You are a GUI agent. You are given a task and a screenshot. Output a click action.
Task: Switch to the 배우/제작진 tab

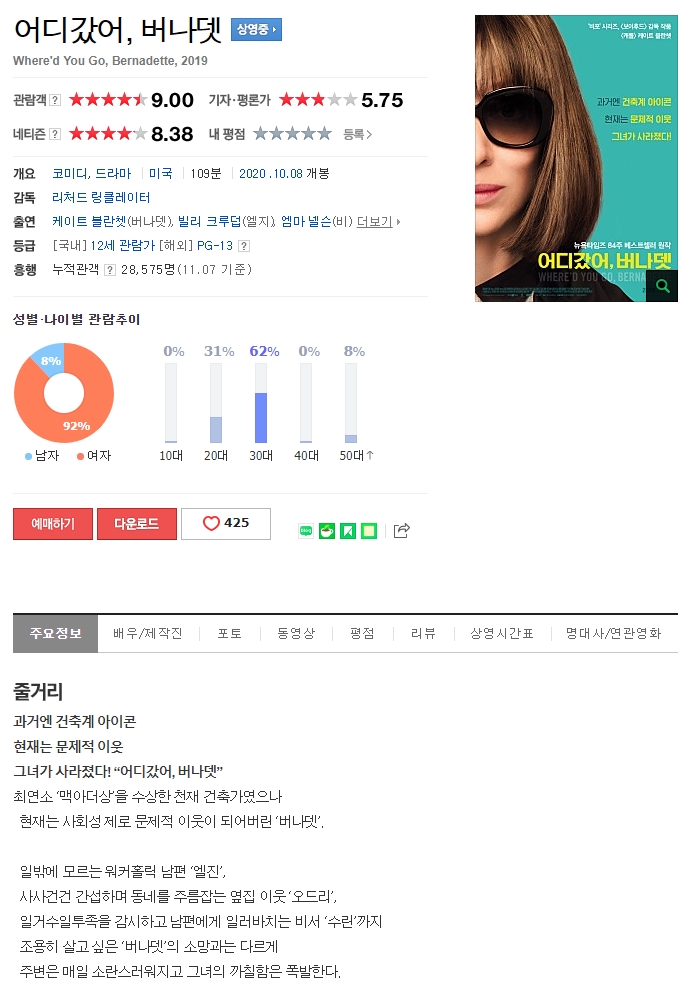[148, 634]
